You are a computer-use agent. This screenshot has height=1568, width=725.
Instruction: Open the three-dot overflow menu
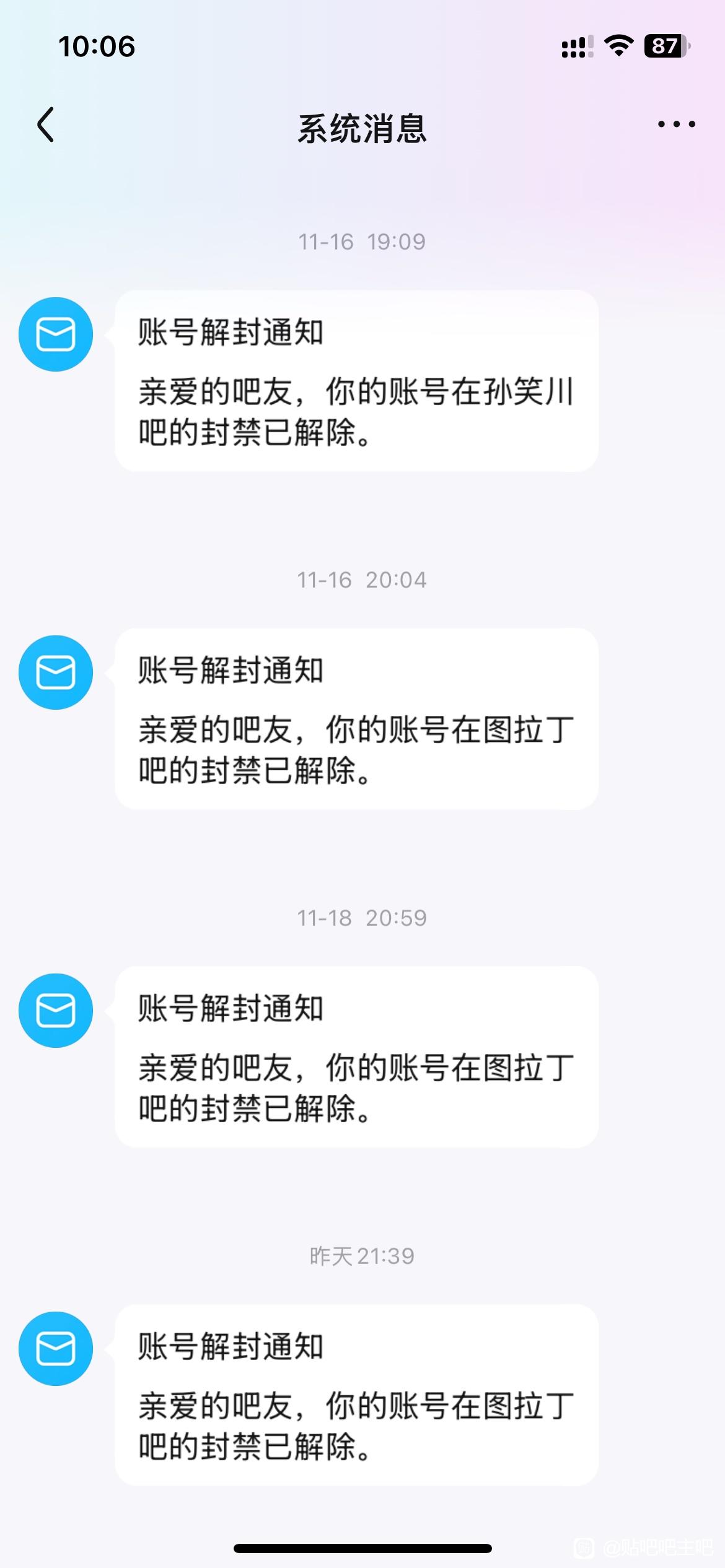676,124
